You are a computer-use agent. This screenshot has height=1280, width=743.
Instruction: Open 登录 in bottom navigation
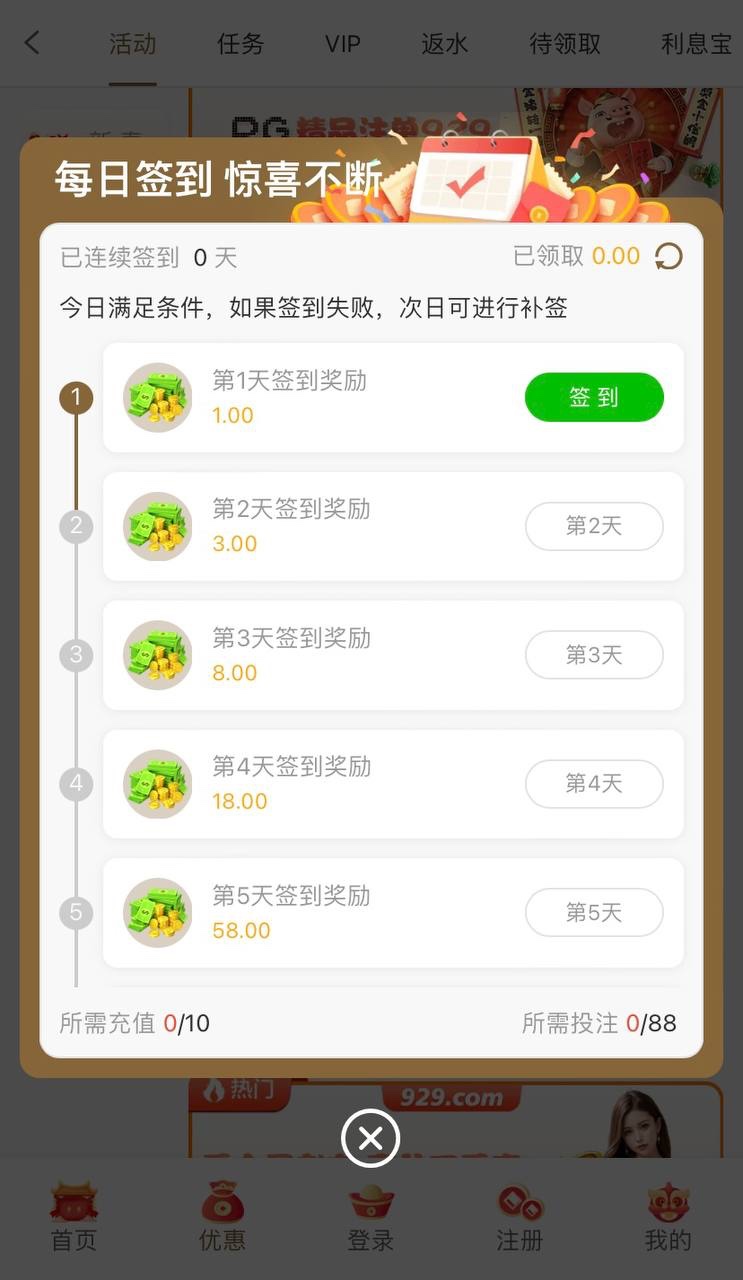coord(371,1217)
